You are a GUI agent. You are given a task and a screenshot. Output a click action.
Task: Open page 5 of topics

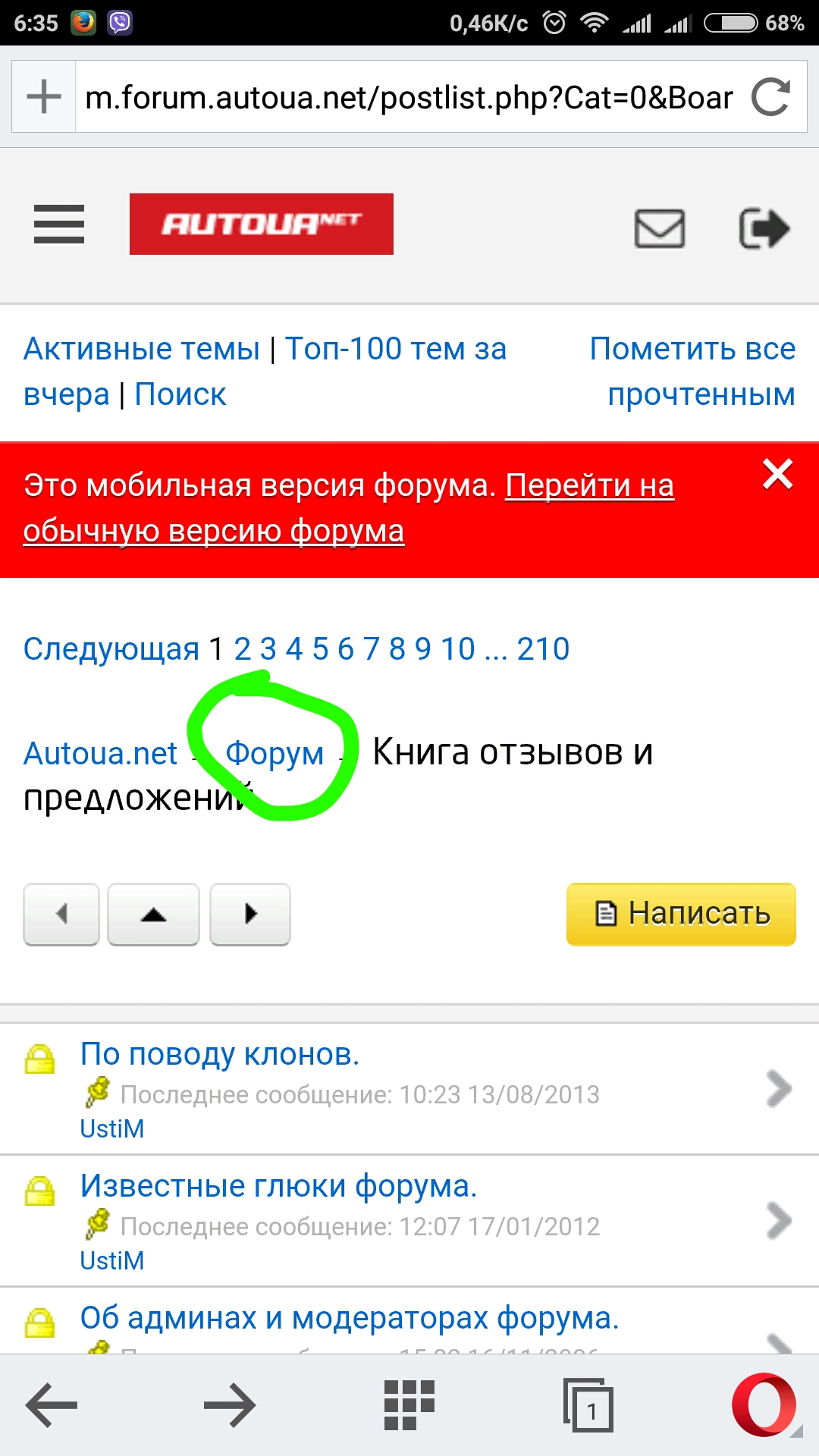click(x=320, y=649)
